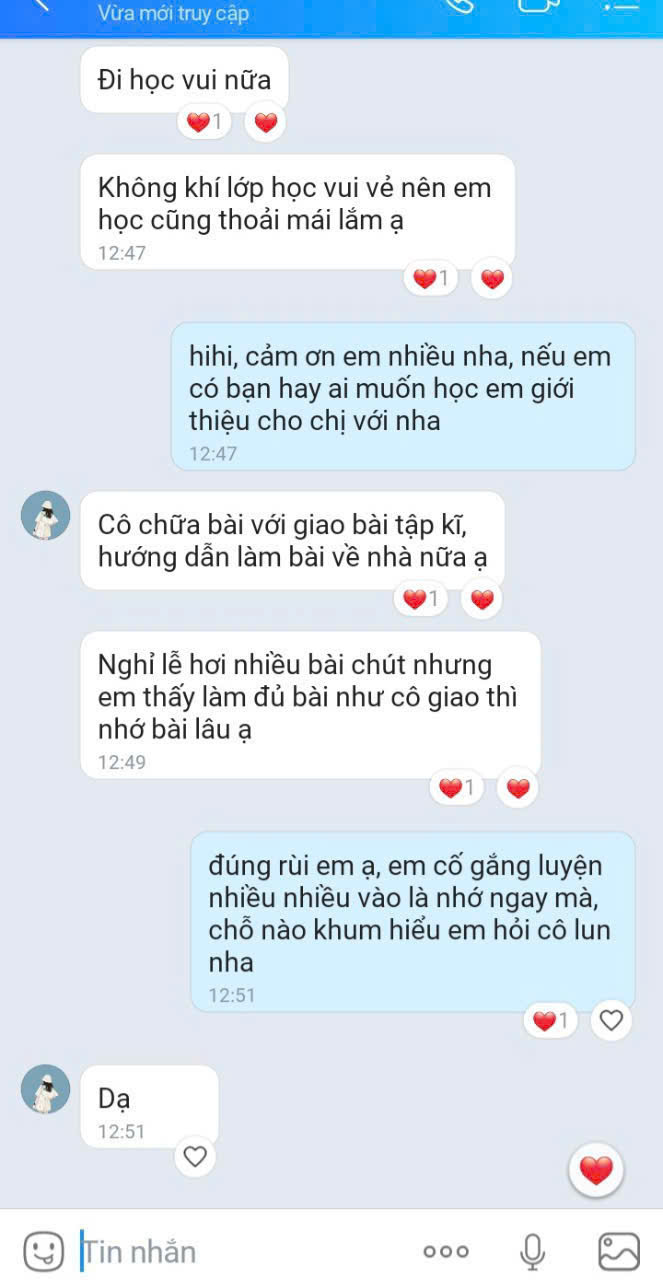
Task: React with heart to the "Dạ" message
Action: pos(195,1157)
